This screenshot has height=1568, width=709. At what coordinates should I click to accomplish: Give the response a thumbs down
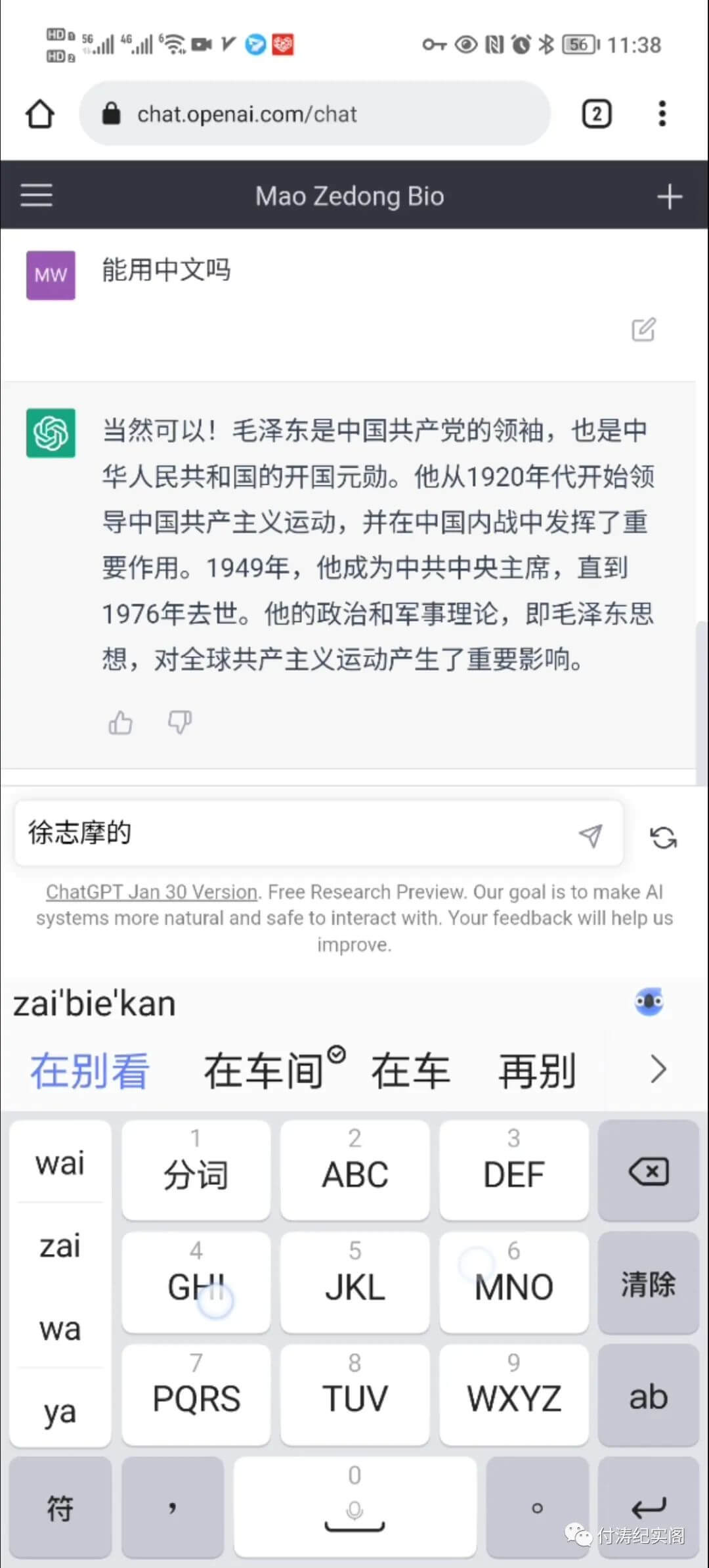point(179,723)
